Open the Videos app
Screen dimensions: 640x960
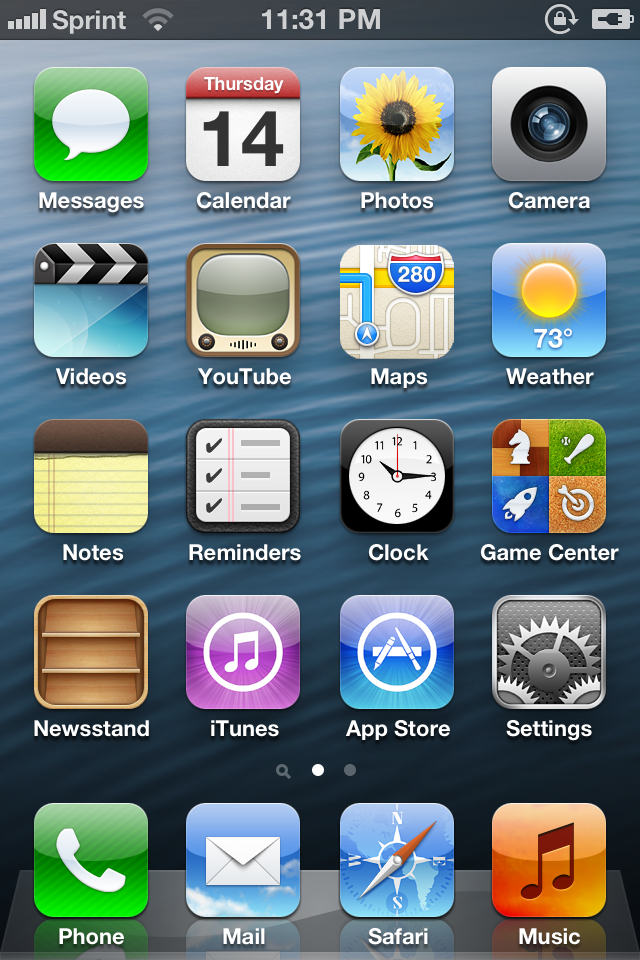coord(91,300)
